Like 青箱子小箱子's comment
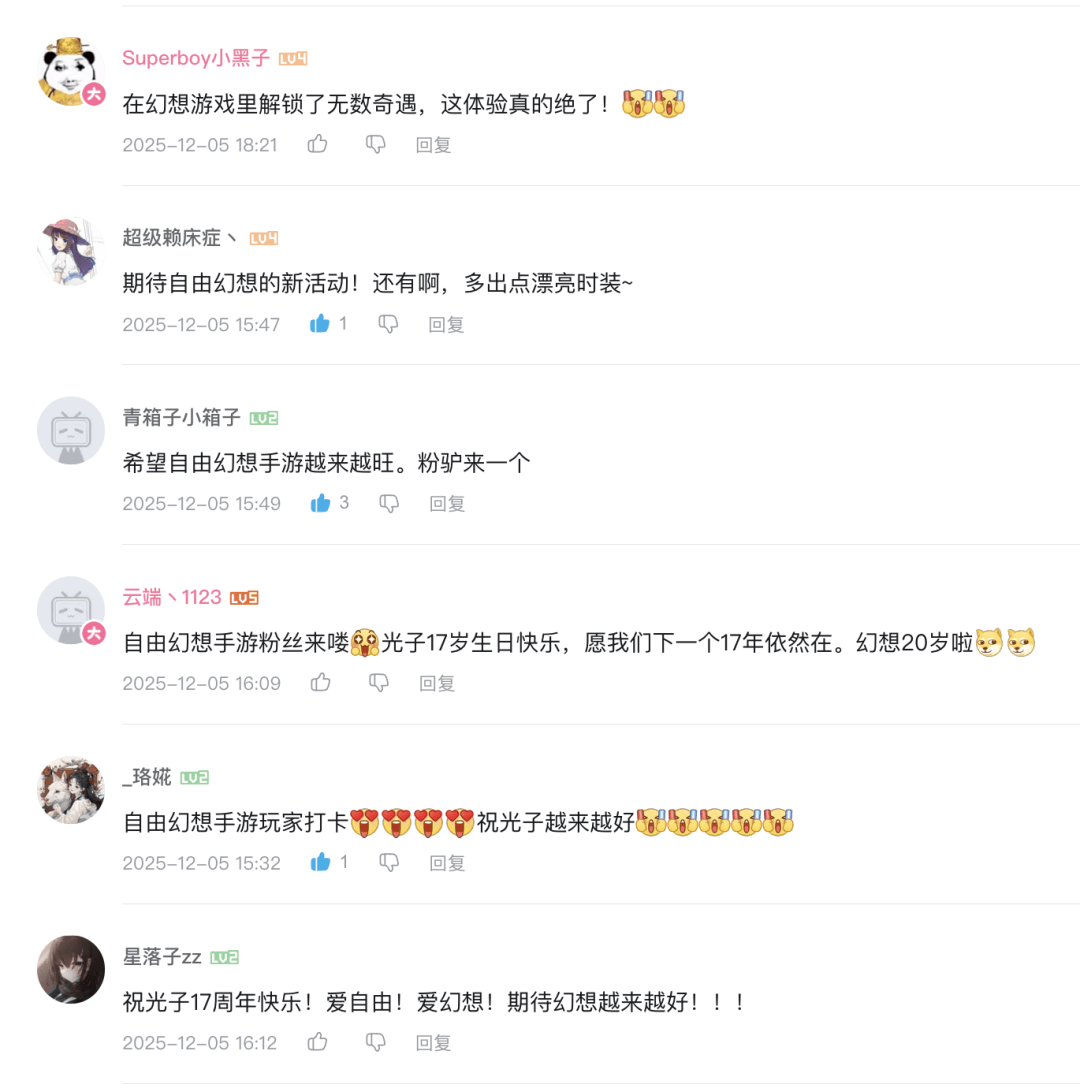Viewport: 1080px width, 1088px height. (x=320, y=503)
